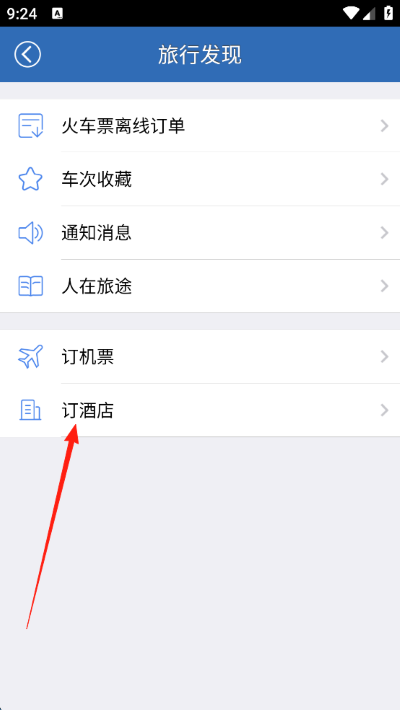Select 订酒店 to book hotels

pos(200,410)
